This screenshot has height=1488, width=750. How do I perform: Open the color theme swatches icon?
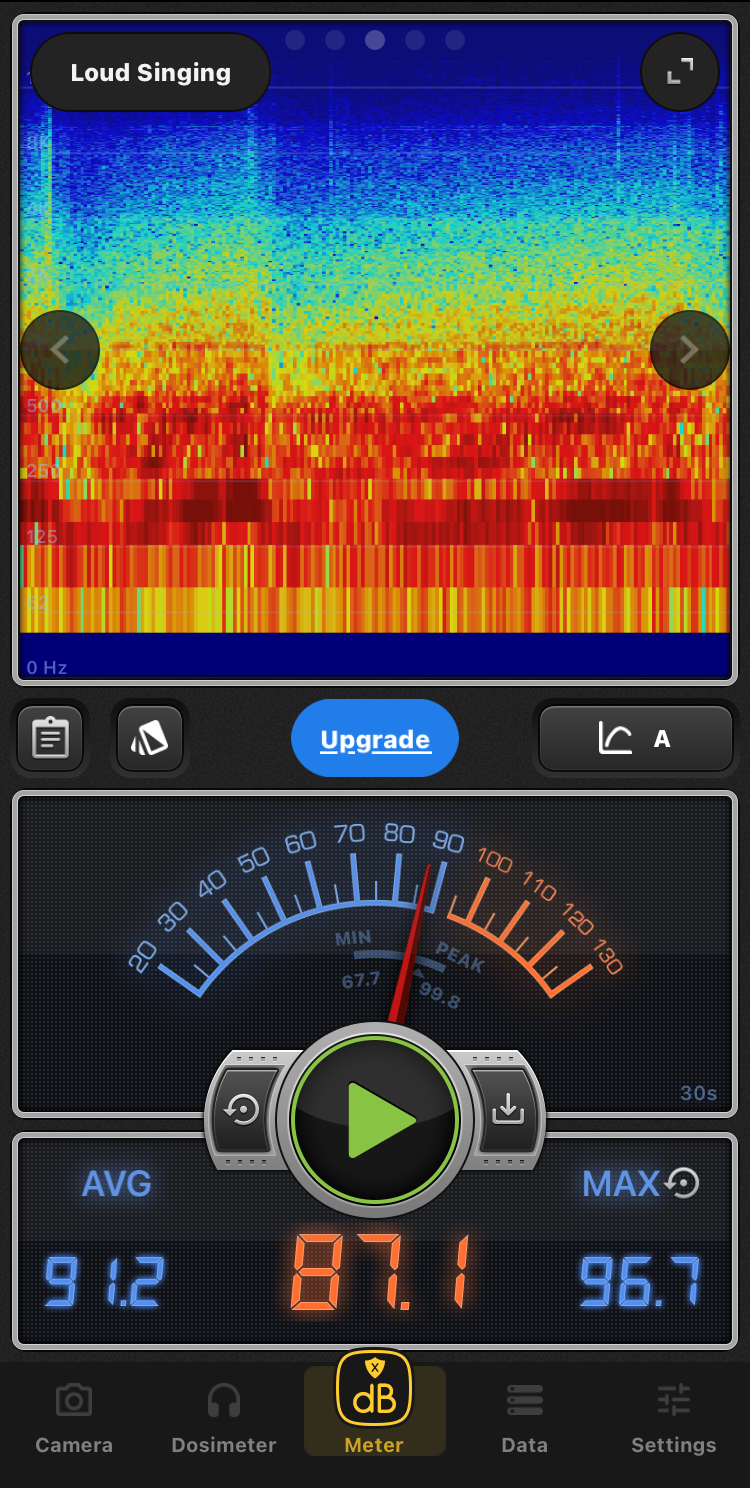pyautogui.click(x=150, y=739)
